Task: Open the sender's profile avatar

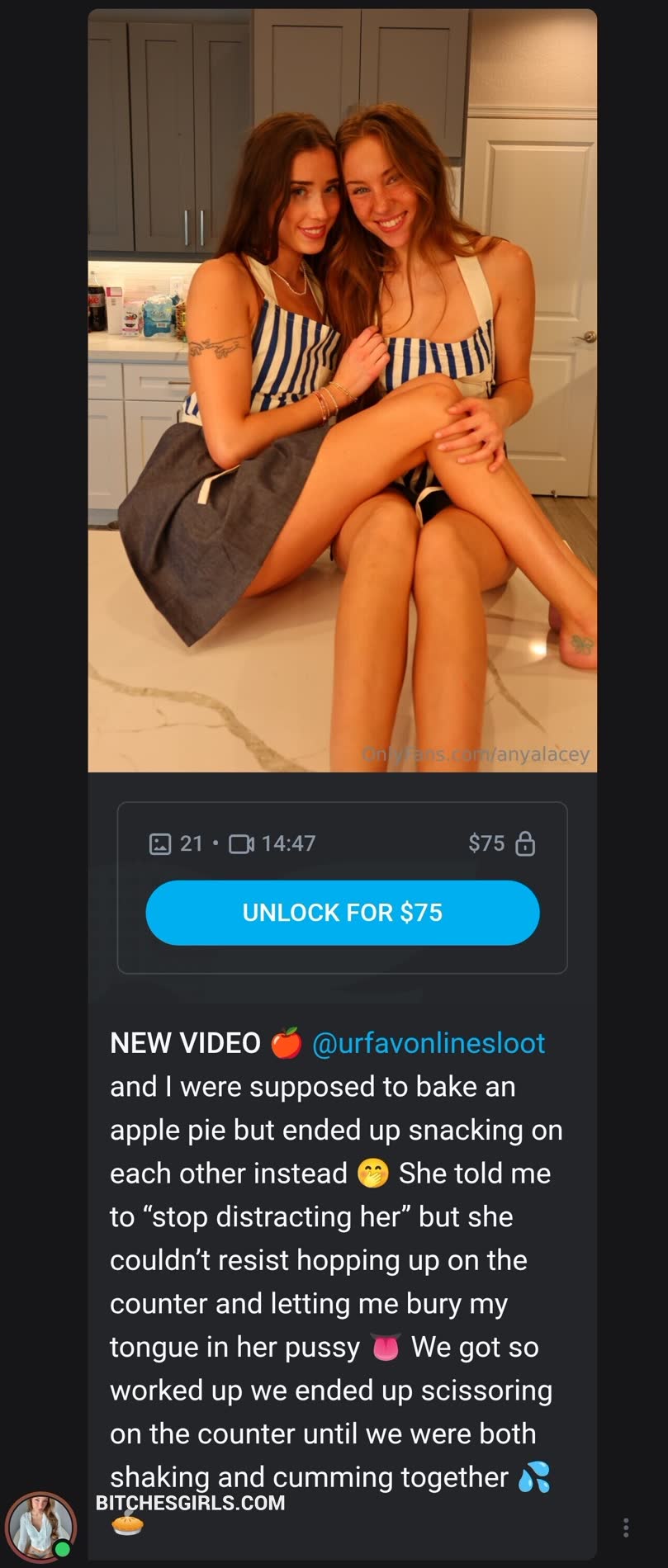Action: click(x=40, y=1527)
